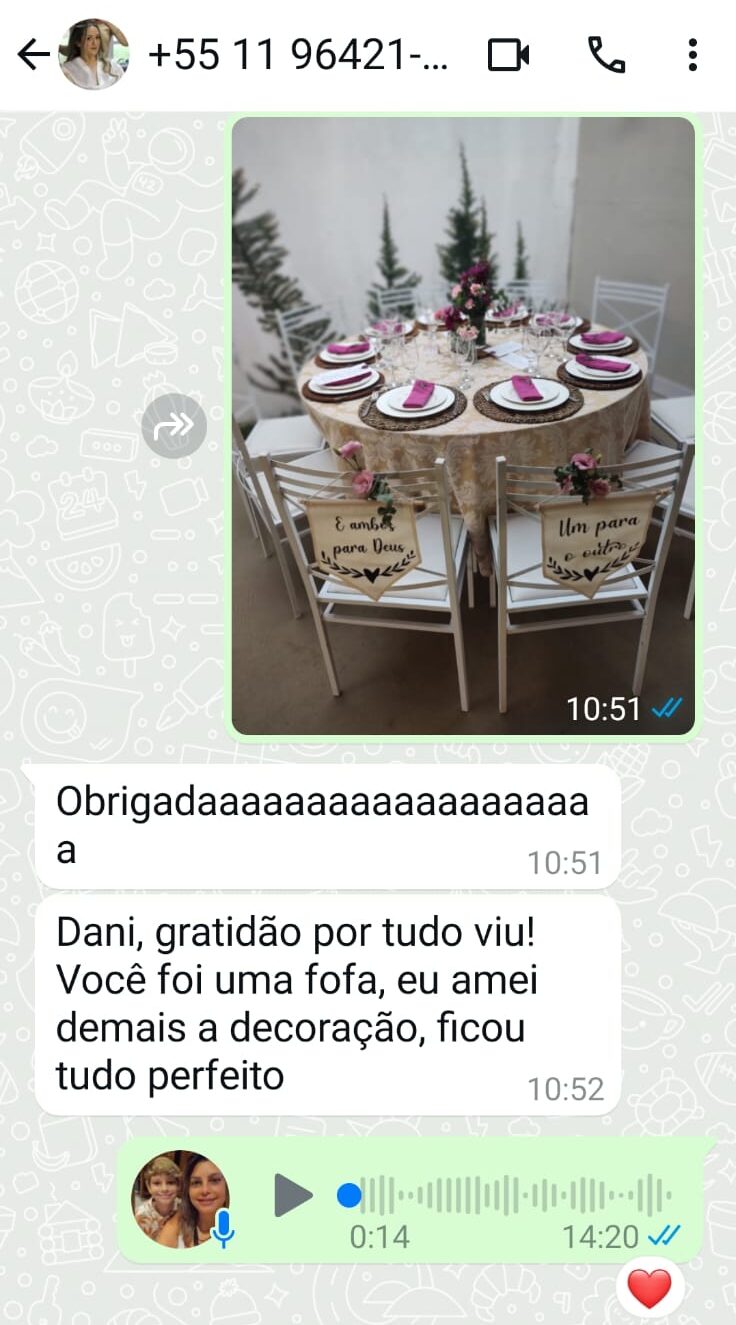Open the overflow menu
Screen dimensions: 736x1325
(692, 55)
